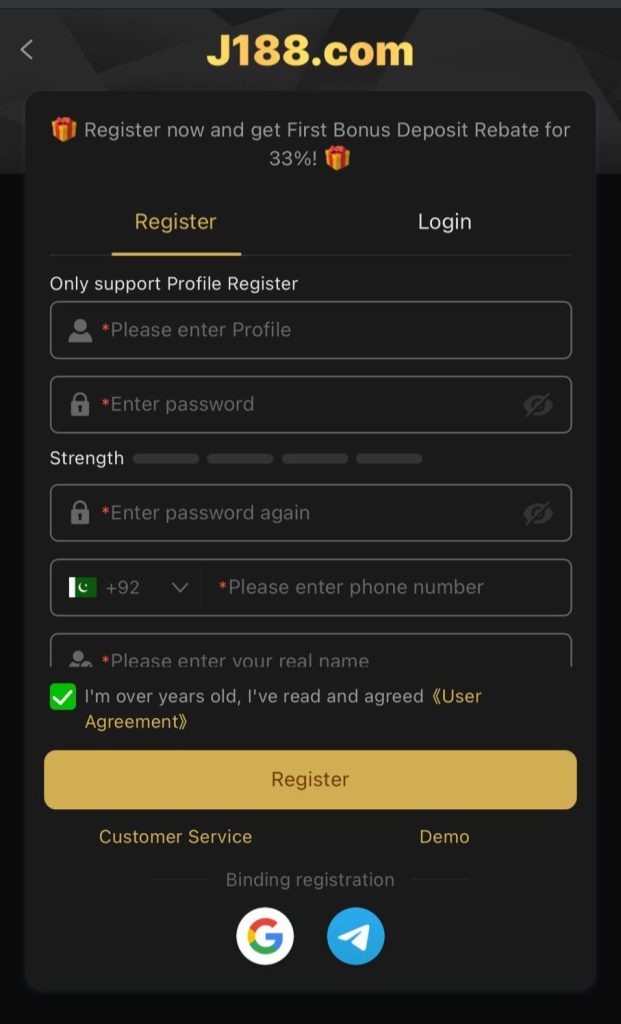Uncheck the age and agreement checkbox
This screenshot has height=1024, width=621.
click(x=63, y=697)
